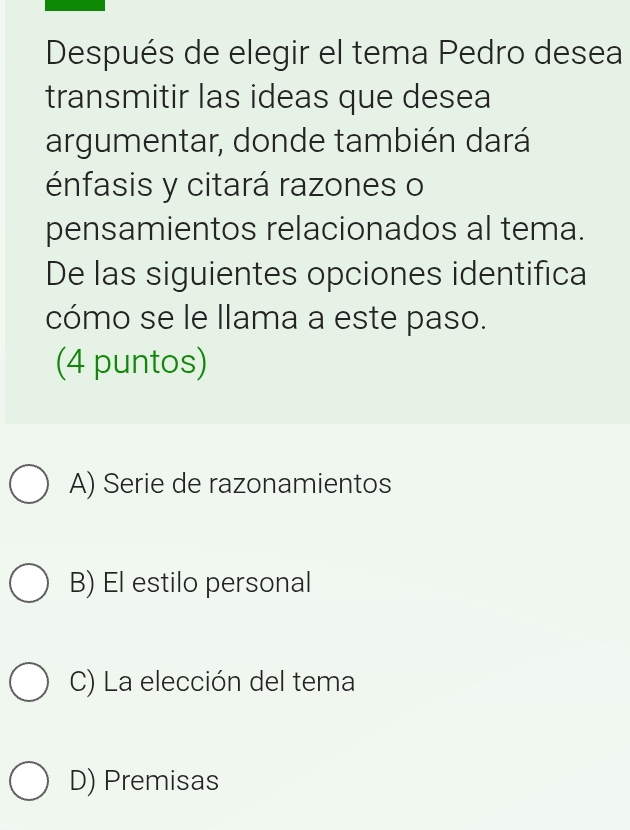Pick answer D) Premisas
This screenshot has height=830, width=630.
(x=30, y=781)
